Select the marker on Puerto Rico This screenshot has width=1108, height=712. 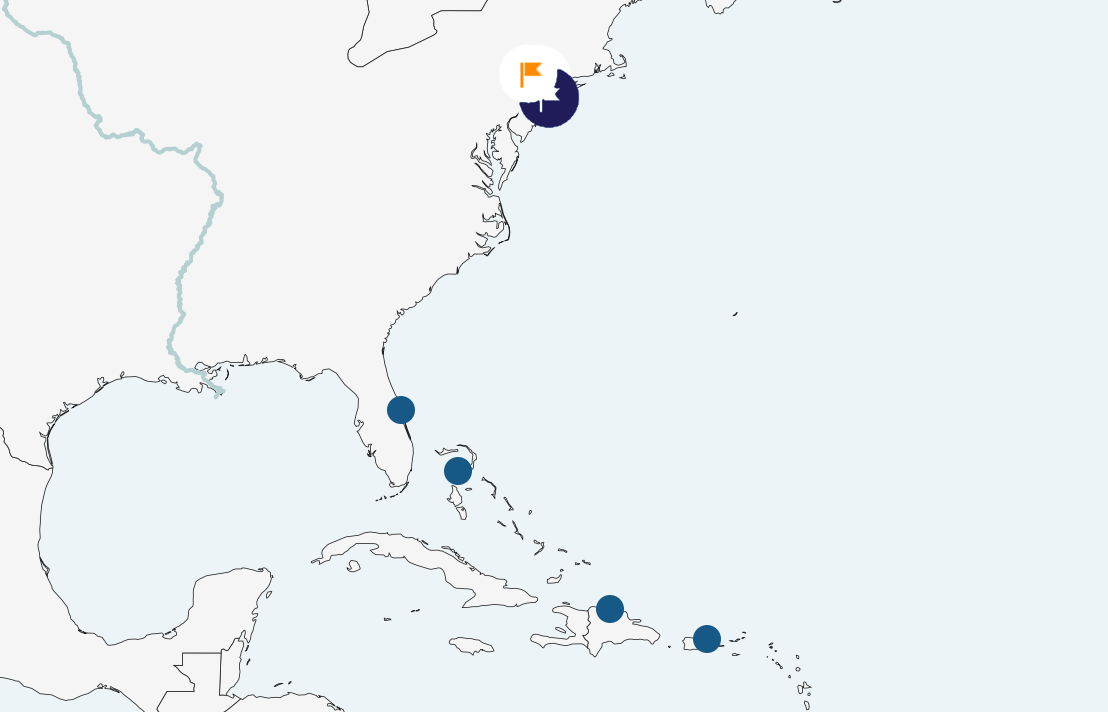707,639
